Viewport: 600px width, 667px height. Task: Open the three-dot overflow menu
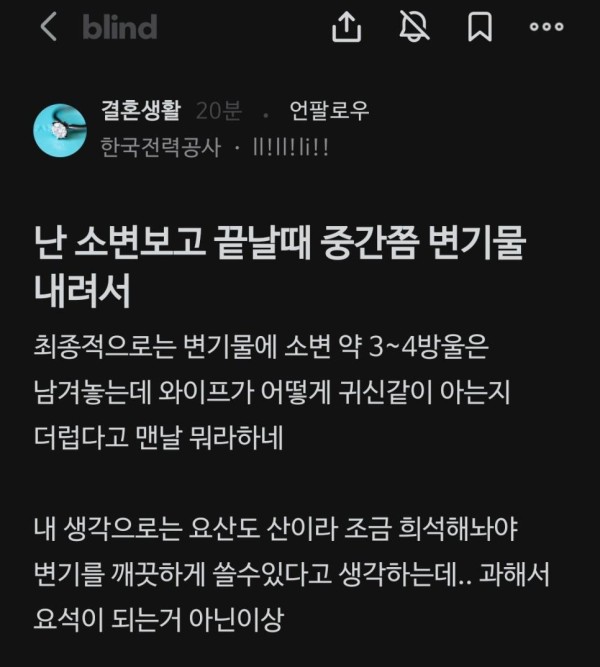pyautogui.click(x=546, y=28)
